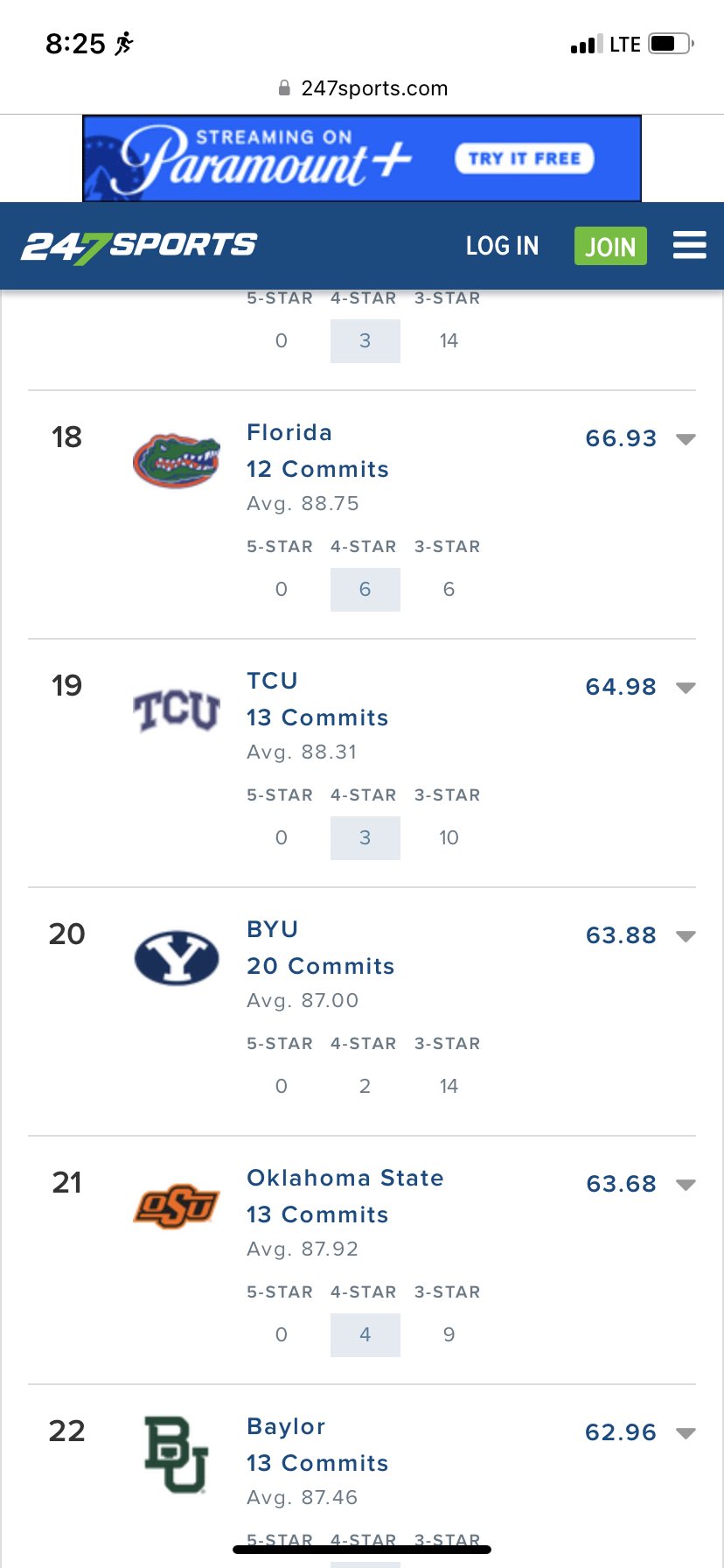The height and width of the screenshot is (1568, 724).
Task: View BYU's 20 Commits list
Action: [x=321, y=966]
